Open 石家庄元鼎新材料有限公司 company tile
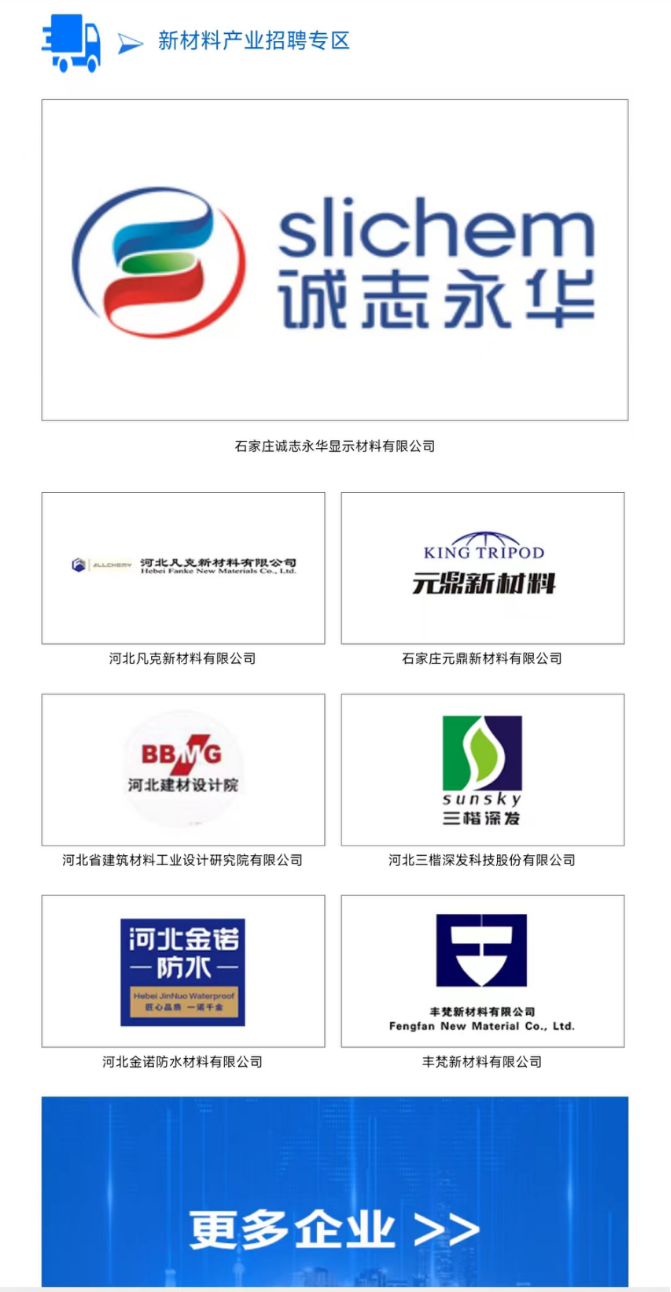Image resolution: width=671 pixels, height=1292 pixels. [x=482, y=568]
